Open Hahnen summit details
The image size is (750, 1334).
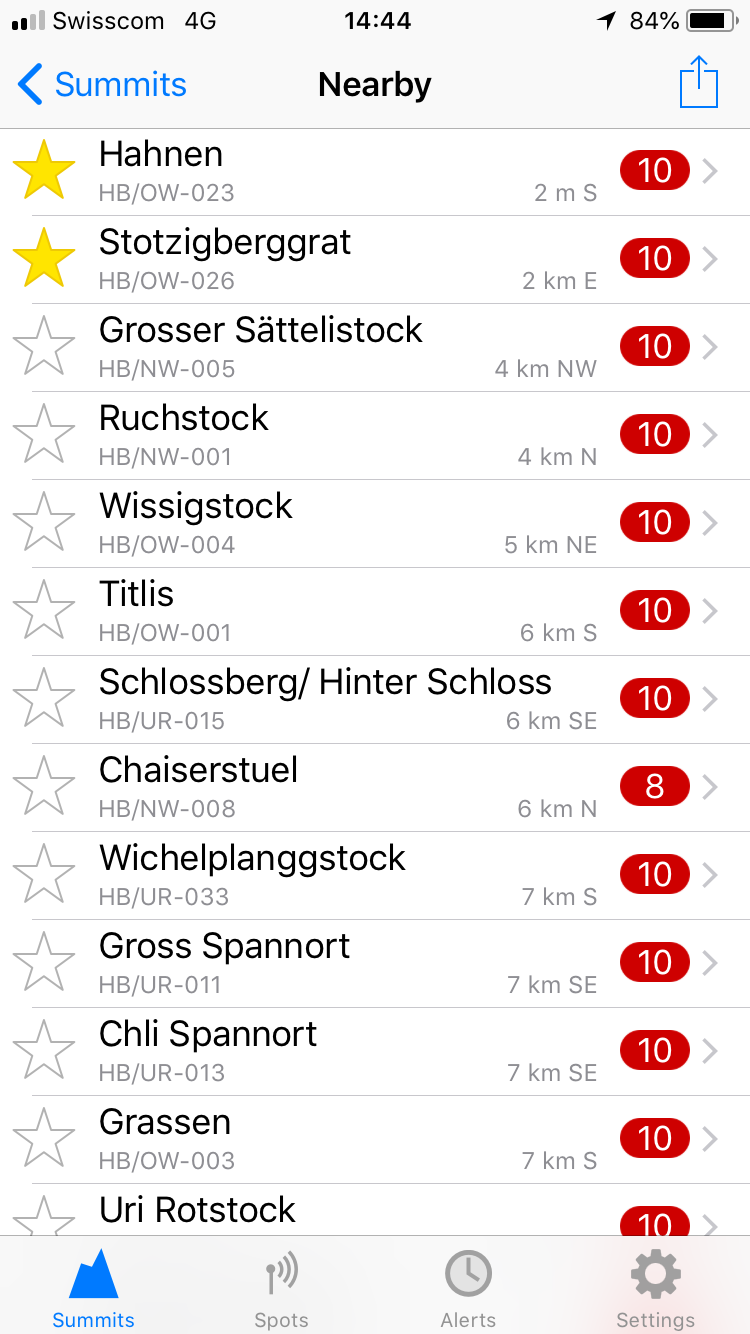(375, 171)
